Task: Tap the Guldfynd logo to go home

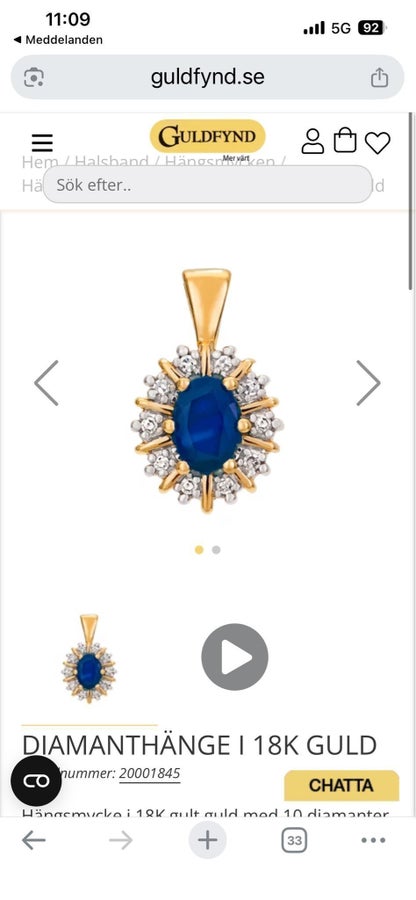Action: point(208,137)
